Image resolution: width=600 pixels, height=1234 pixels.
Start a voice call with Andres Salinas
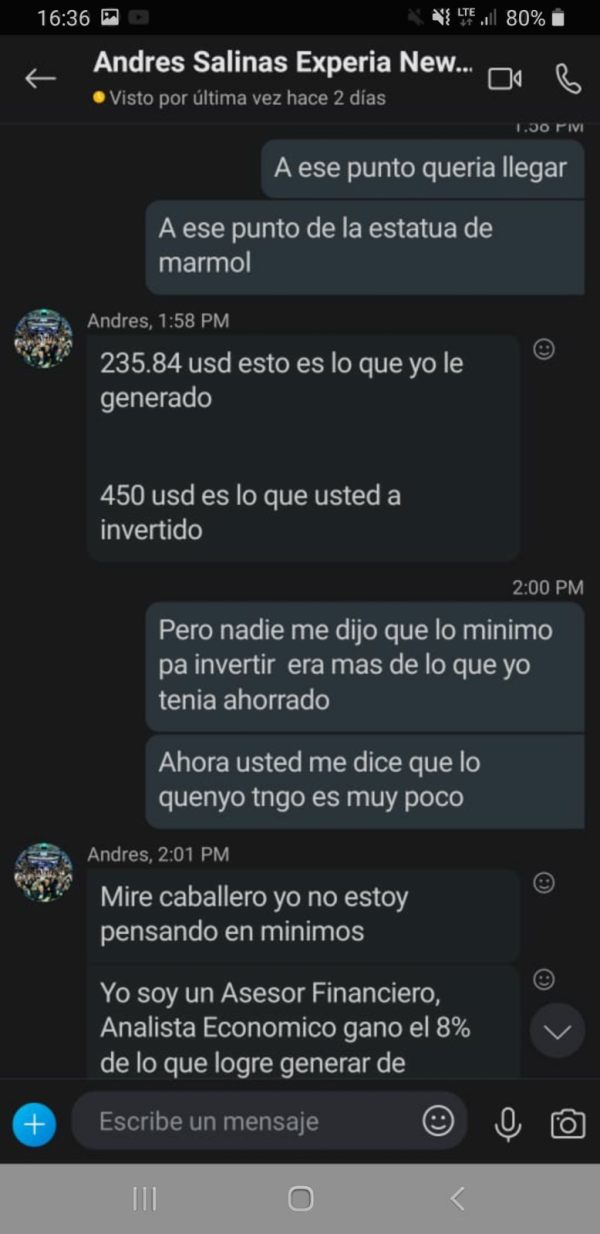[568, 79]
